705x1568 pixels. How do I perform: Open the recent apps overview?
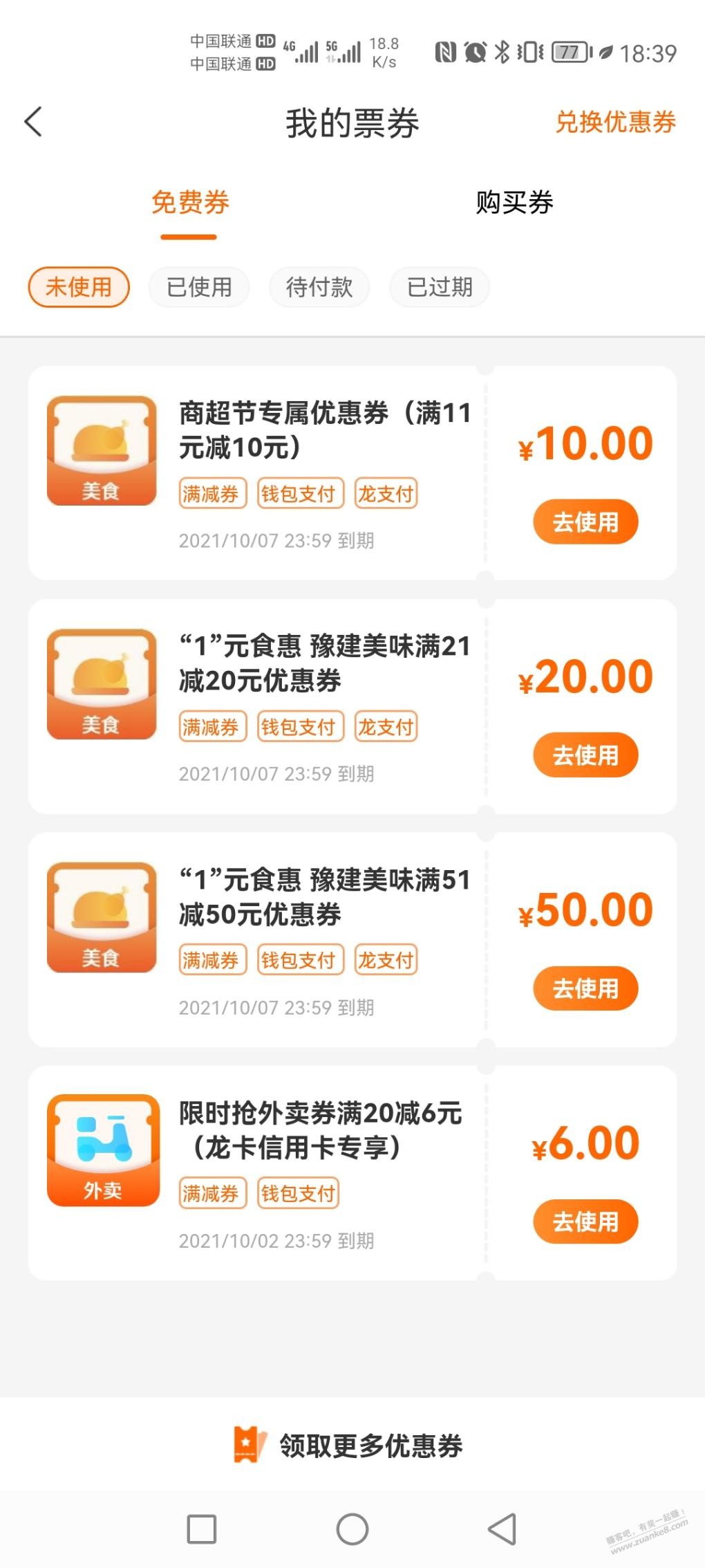click(202, 1529)
